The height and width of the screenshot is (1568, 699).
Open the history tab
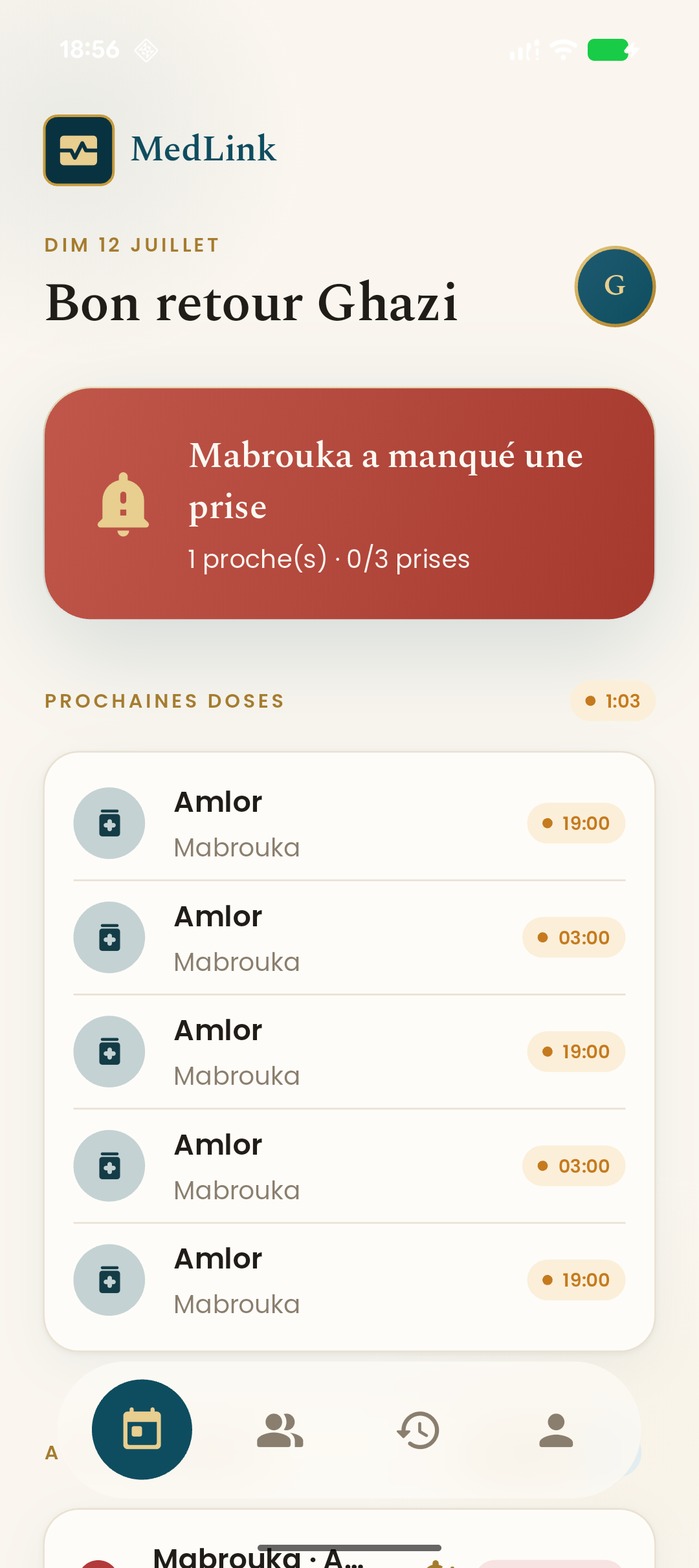click(x=418, y=1430)
